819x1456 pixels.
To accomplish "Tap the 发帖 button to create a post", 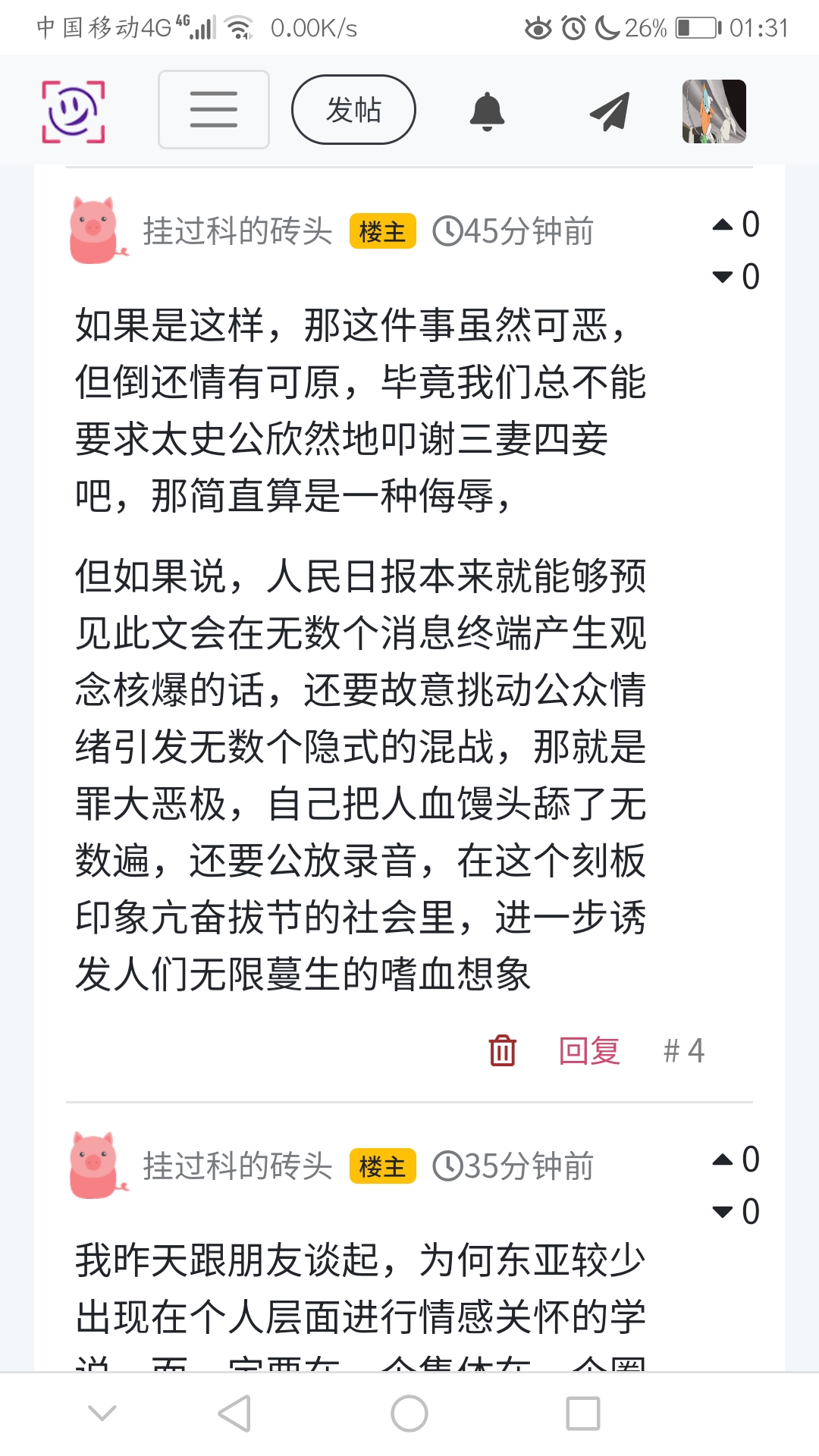I will tap(353, 110).
